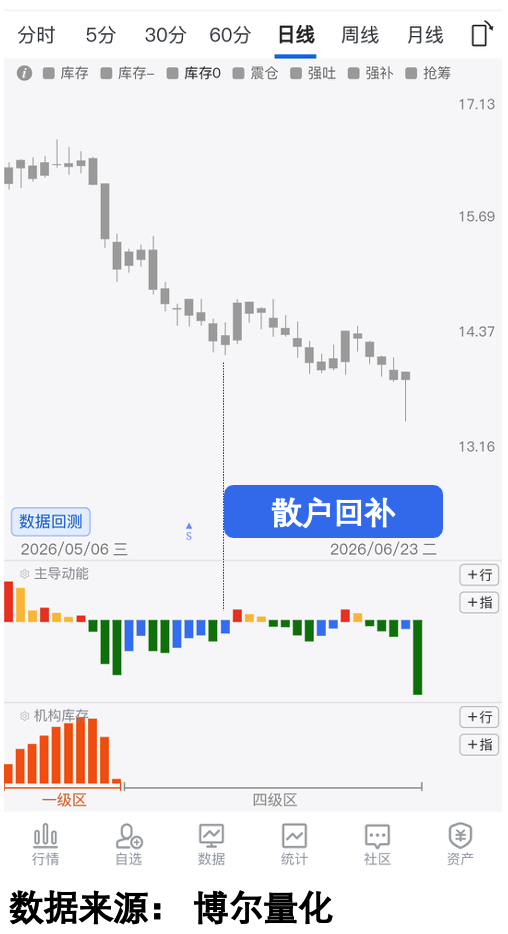Rotate chart to landscape view

482,34
